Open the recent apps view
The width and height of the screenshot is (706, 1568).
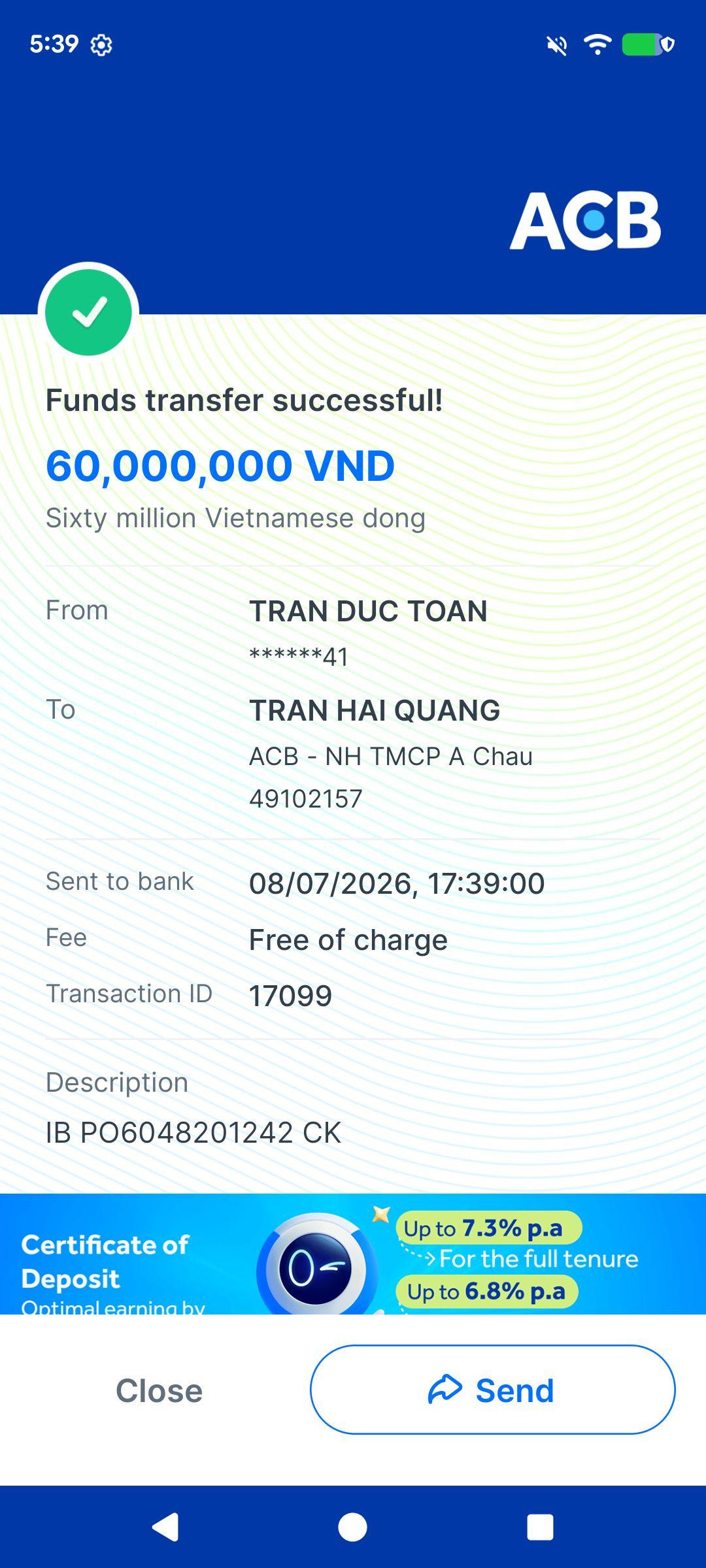point(540,1527)
